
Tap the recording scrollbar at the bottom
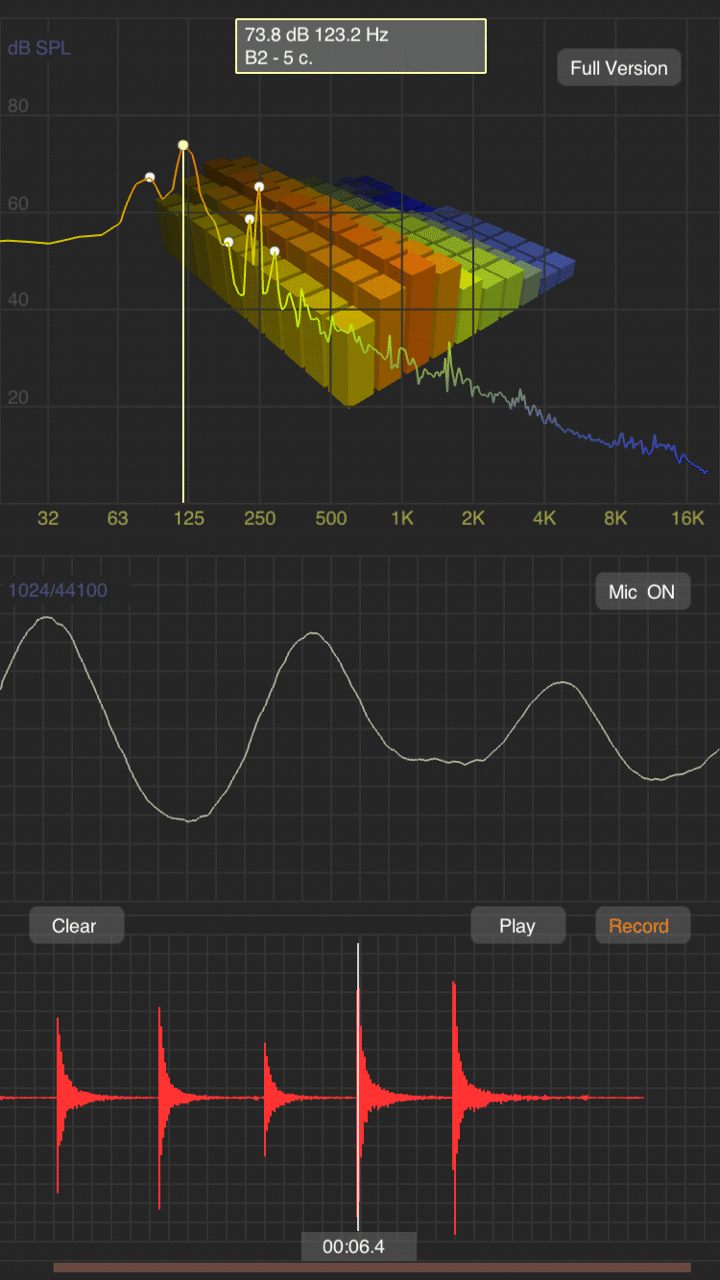372,1267
